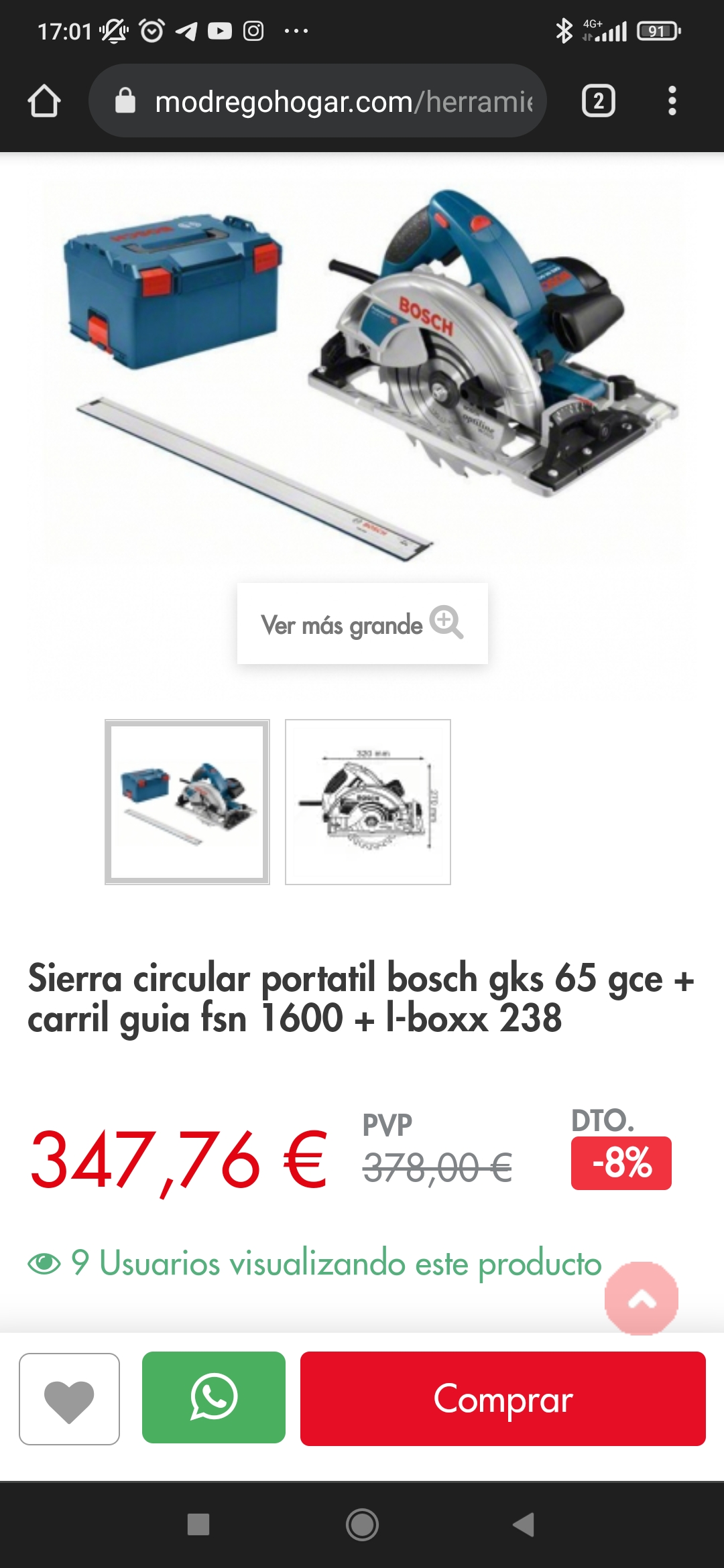The width and height of the screenshot is (724, 1568).
Task: Tap Comprar to buy the saw
Action: point(503,1399)
